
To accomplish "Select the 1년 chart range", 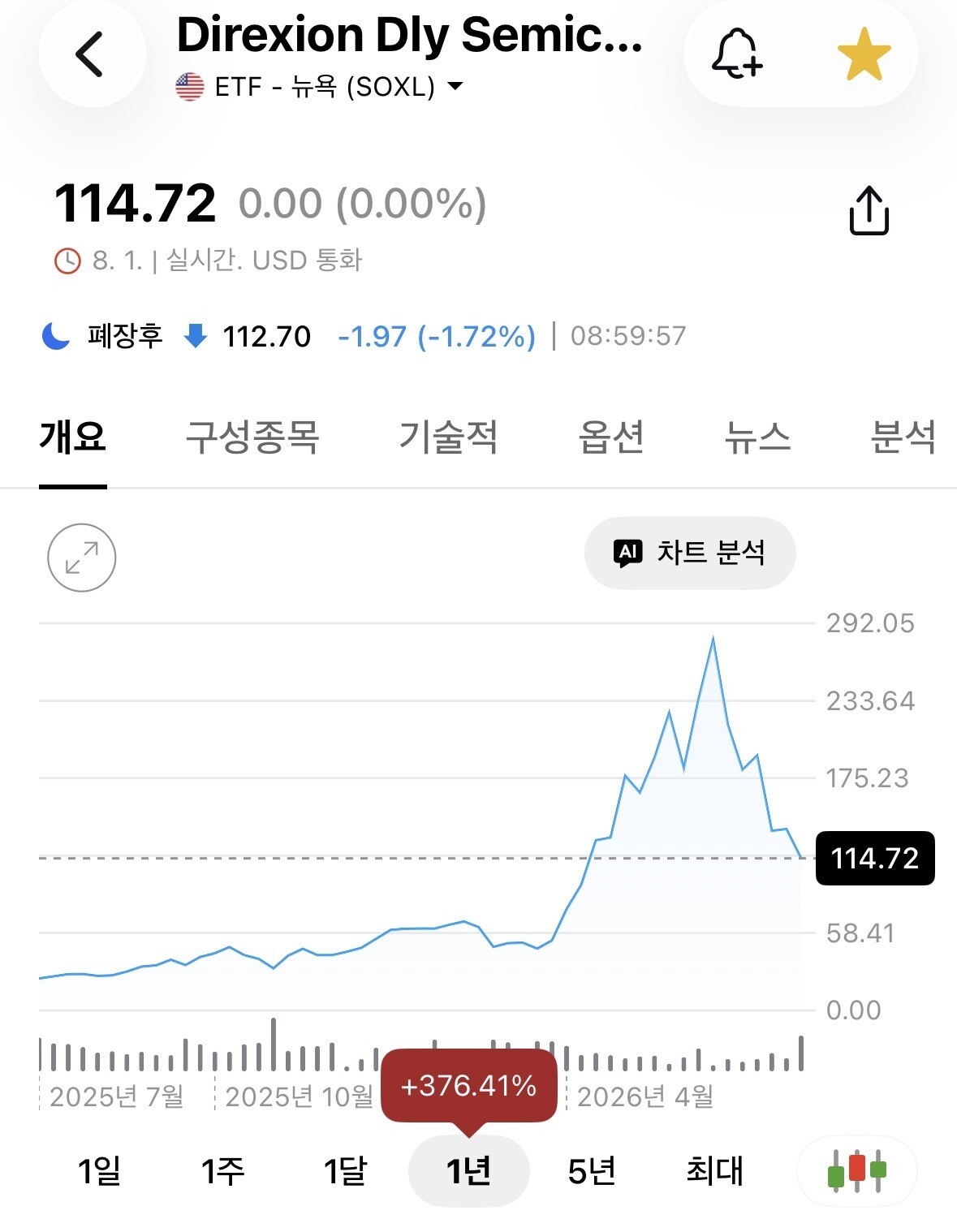I will (468, 1171).
